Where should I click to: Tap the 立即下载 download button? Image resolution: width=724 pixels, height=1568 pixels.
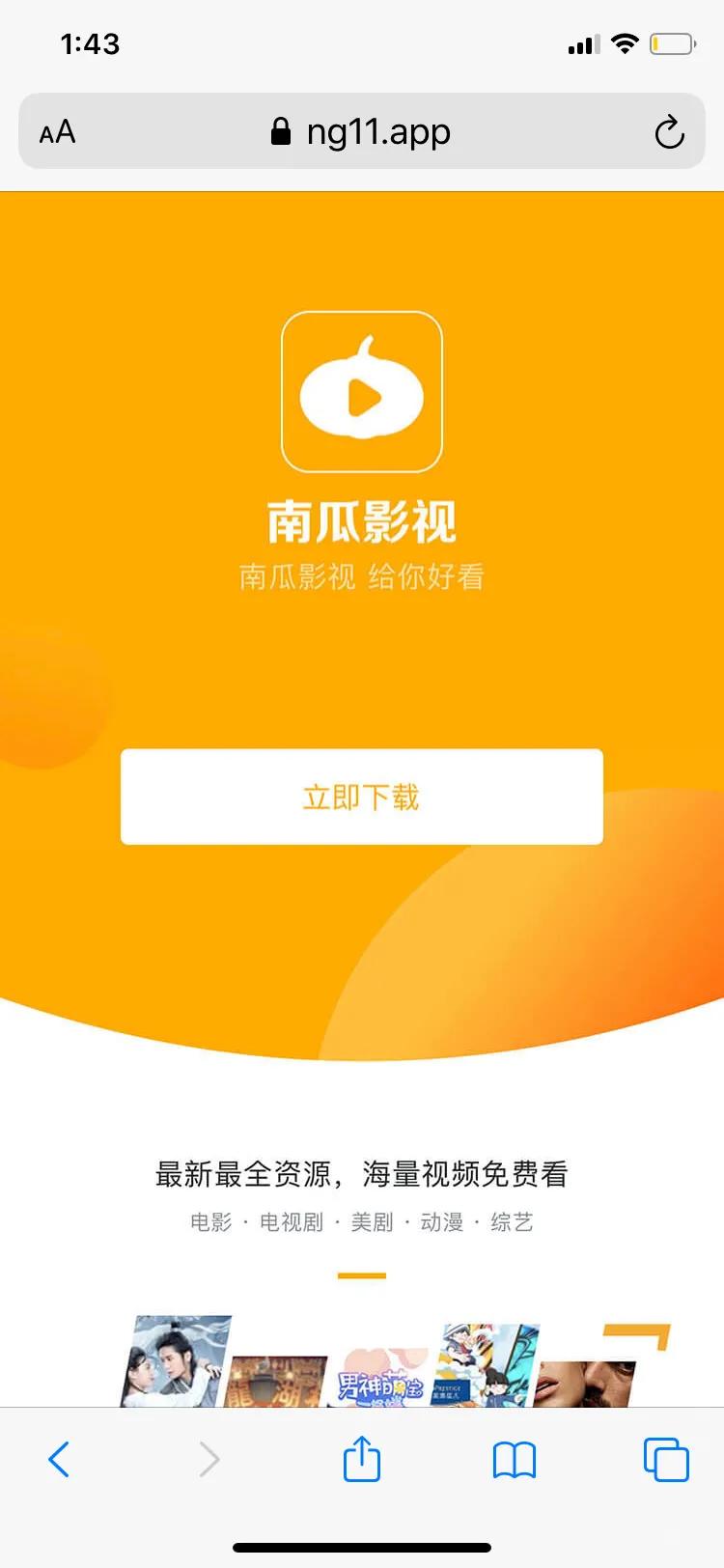pos(362,797)
